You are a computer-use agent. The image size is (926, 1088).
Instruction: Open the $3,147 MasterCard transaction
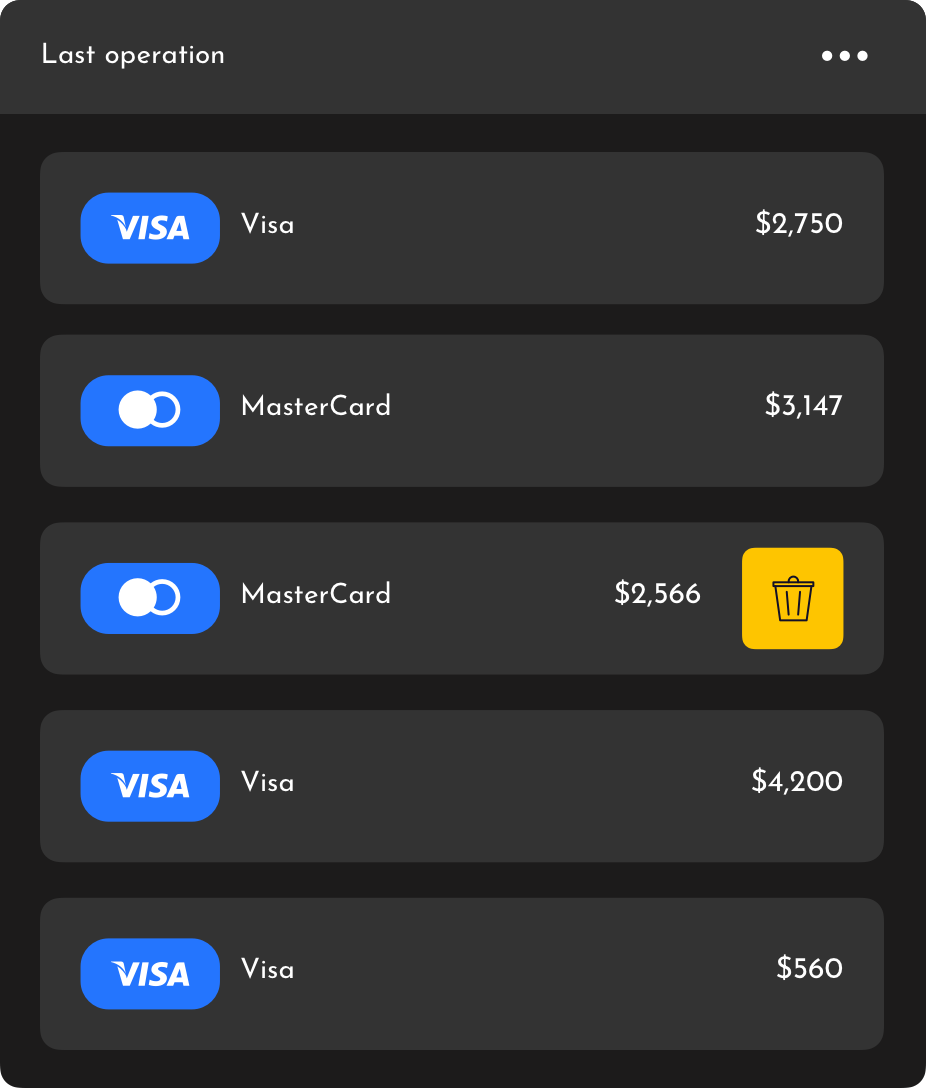click(x=462, y=410)
